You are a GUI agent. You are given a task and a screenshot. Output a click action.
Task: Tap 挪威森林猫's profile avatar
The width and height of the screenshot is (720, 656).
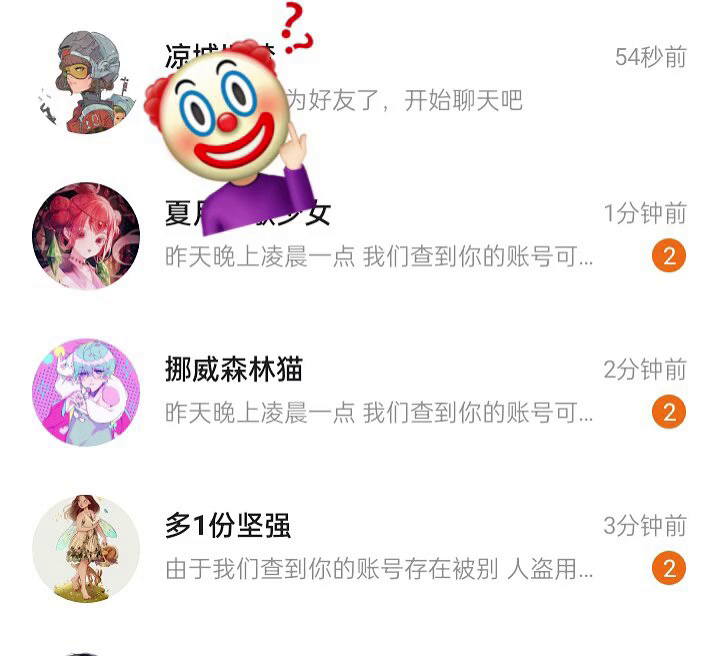click(x=86, y=392)
